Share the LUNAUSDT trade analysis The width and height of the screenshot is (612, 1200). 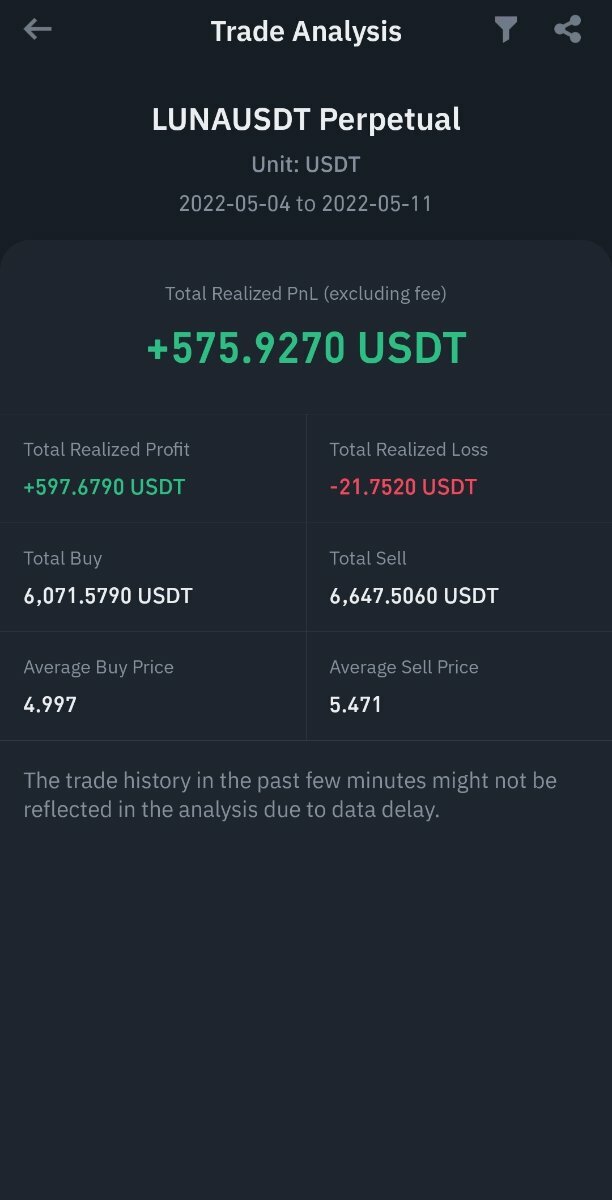click(567, 29)
